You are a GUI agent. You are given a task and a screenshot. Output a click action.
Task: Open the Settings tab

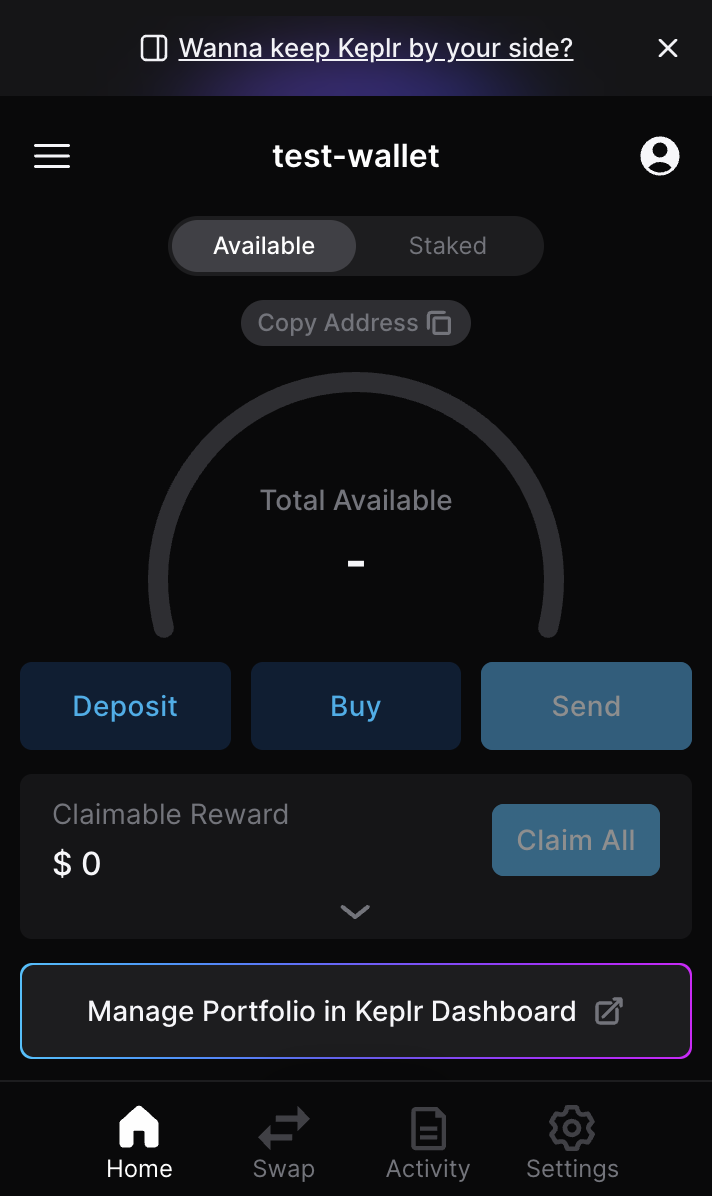[x=572, y=1142]
